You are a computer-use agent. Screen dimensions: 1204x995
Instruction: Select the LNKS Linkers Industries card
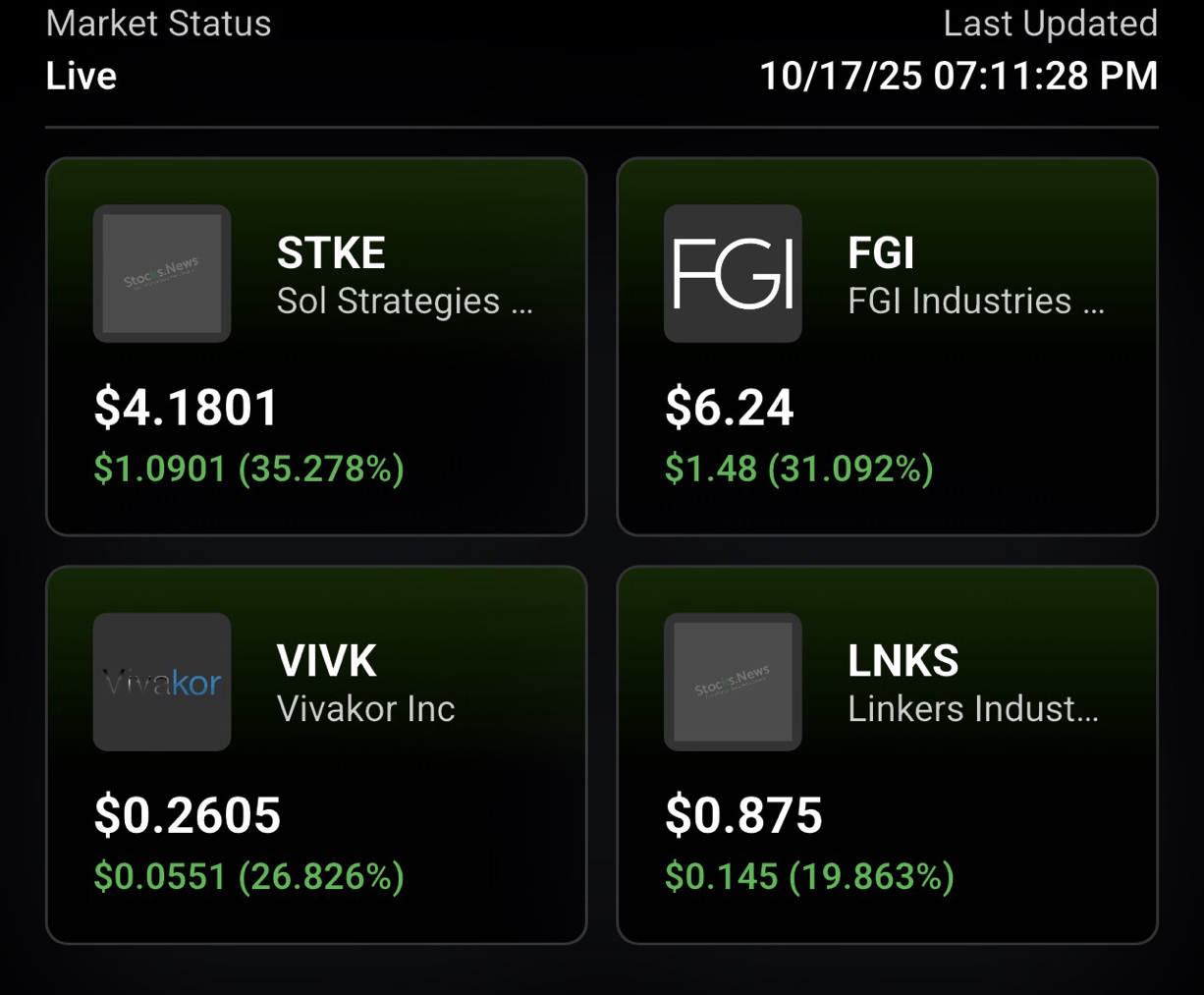[x=887, y=754]
